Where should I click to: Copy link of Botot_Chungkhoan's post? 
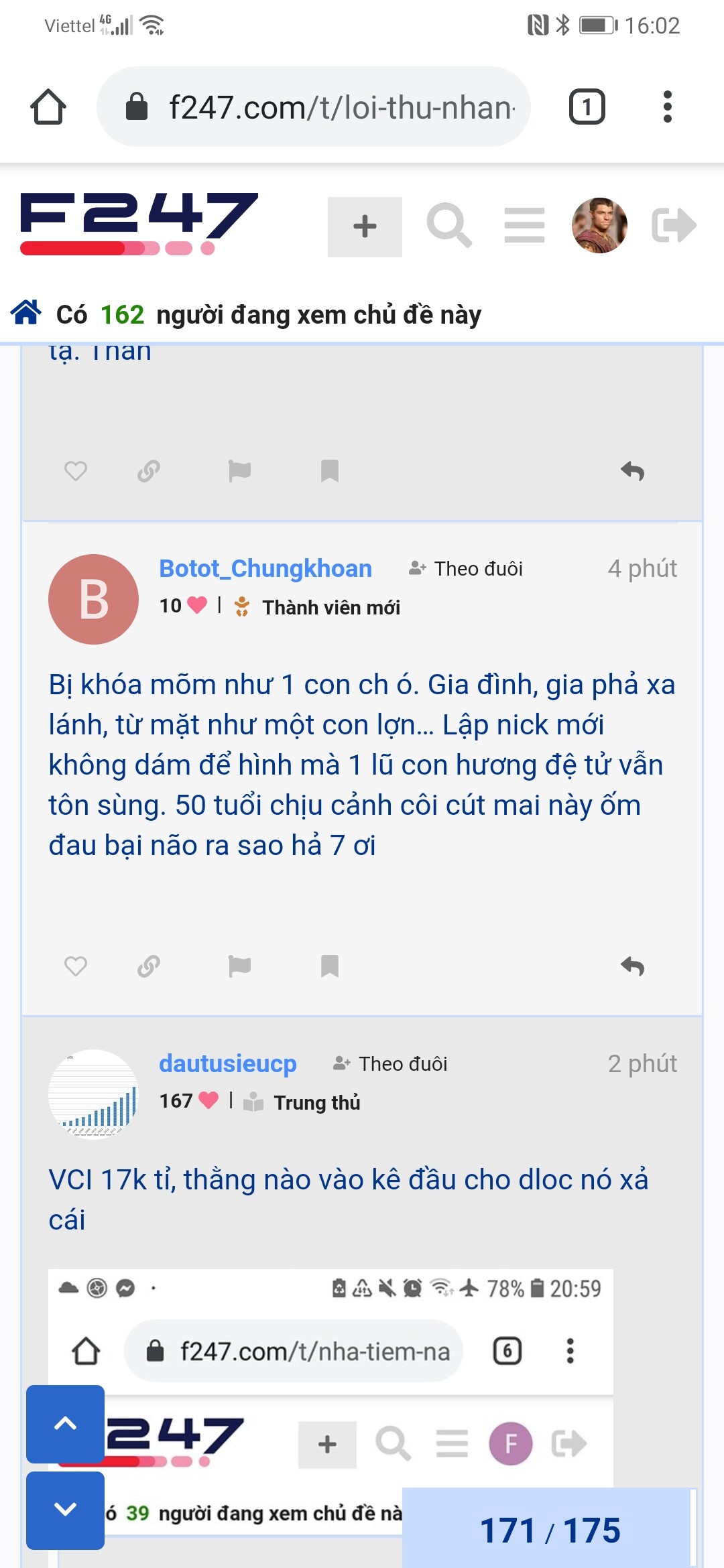149,966
